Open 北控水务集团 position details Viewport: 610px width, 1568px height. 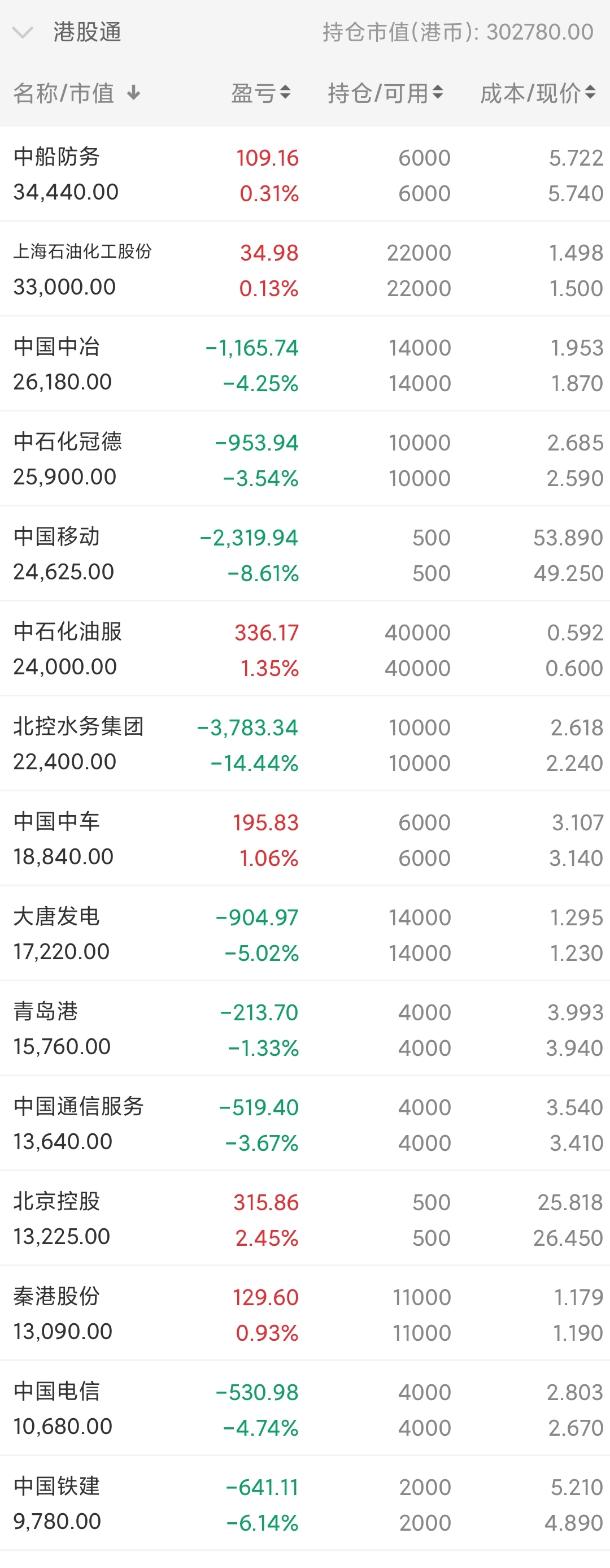[304, 744]
